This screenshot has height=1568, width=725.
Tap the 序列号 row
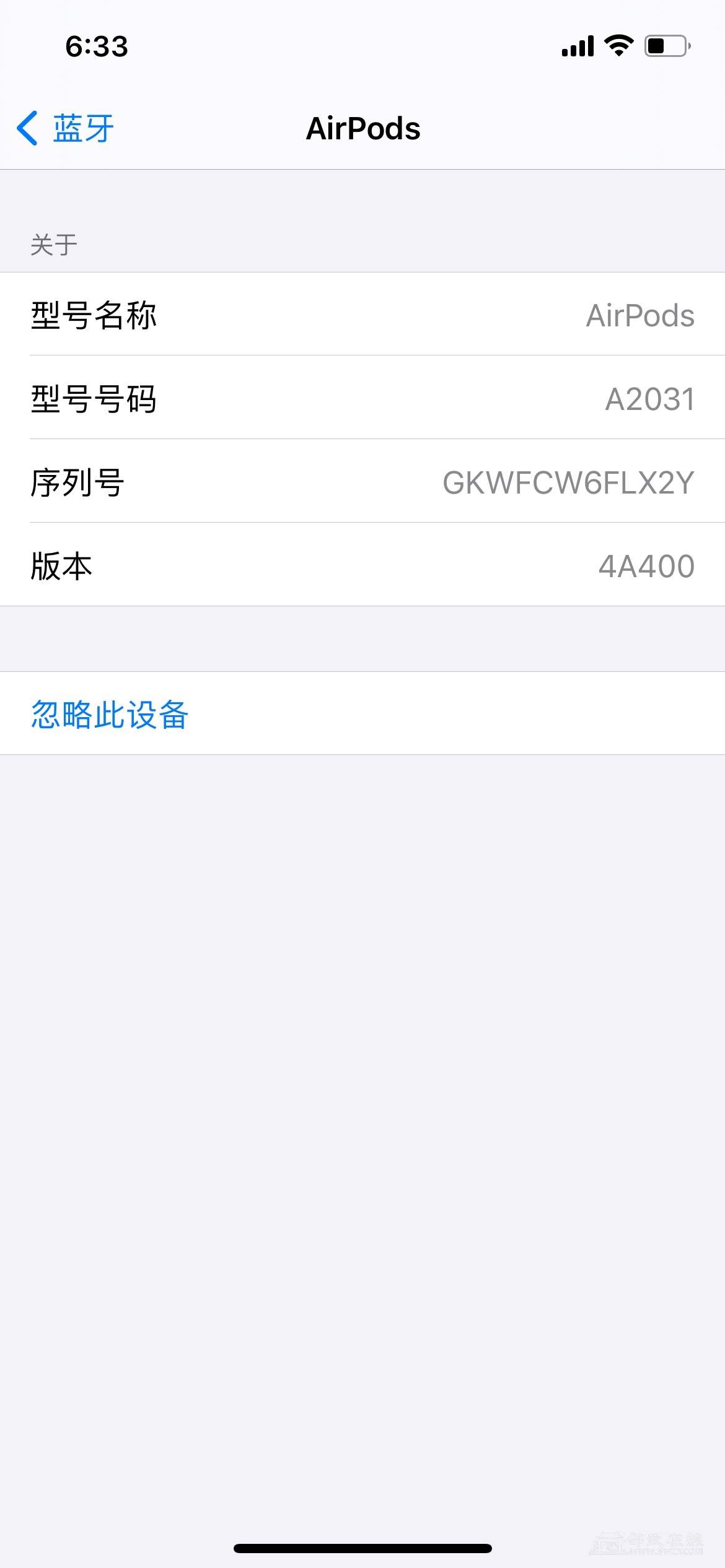(x=362, y=482)
